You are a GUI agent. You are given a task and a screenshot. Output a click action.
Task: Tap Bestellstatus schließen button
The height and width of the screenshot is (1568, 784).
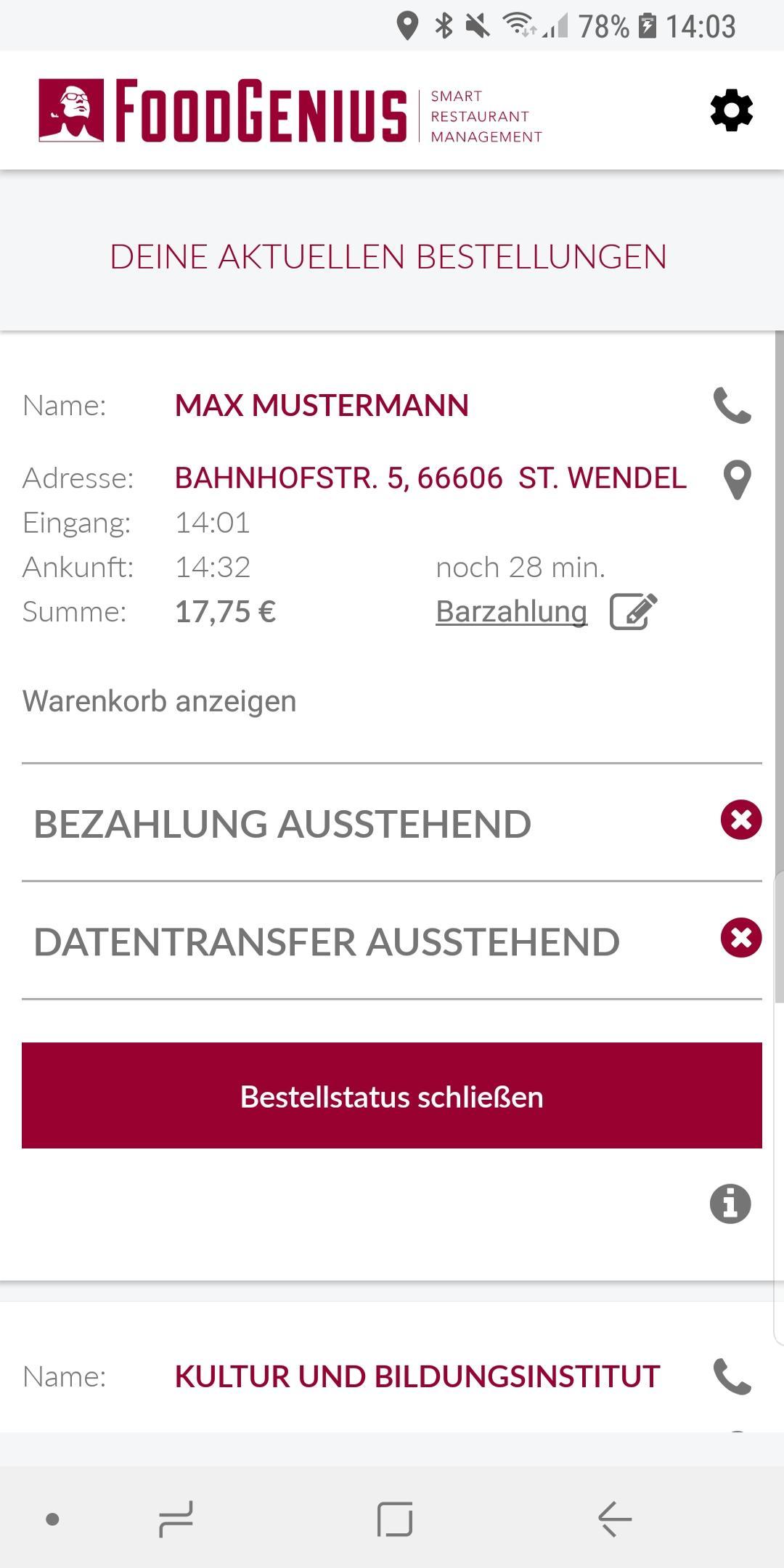click(x=392, y=1096)
